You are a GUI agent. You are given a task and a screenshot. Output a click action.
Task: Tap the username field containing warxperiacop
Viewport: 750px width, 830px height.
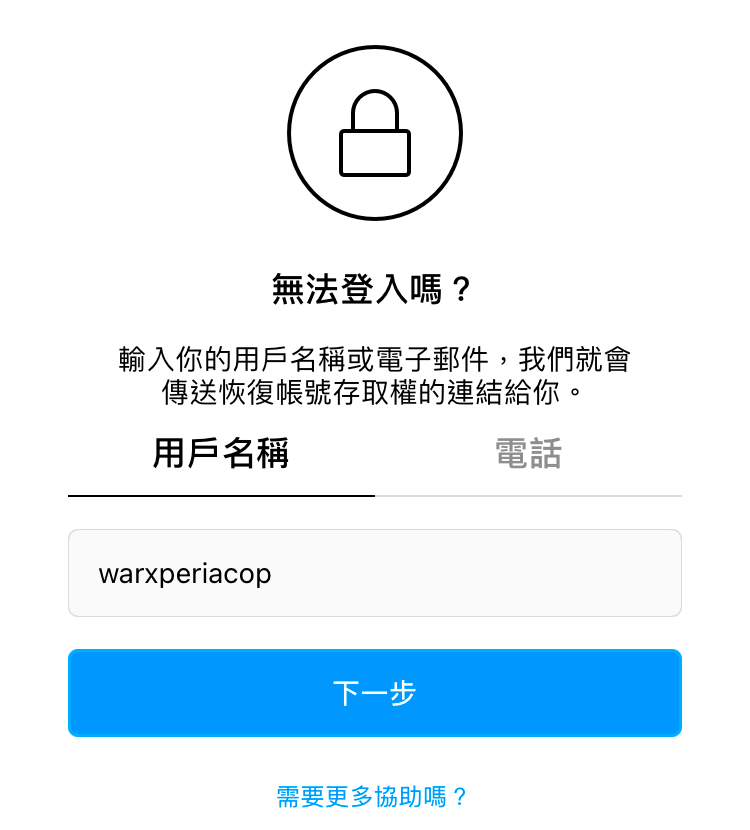(x=374, y=573)
